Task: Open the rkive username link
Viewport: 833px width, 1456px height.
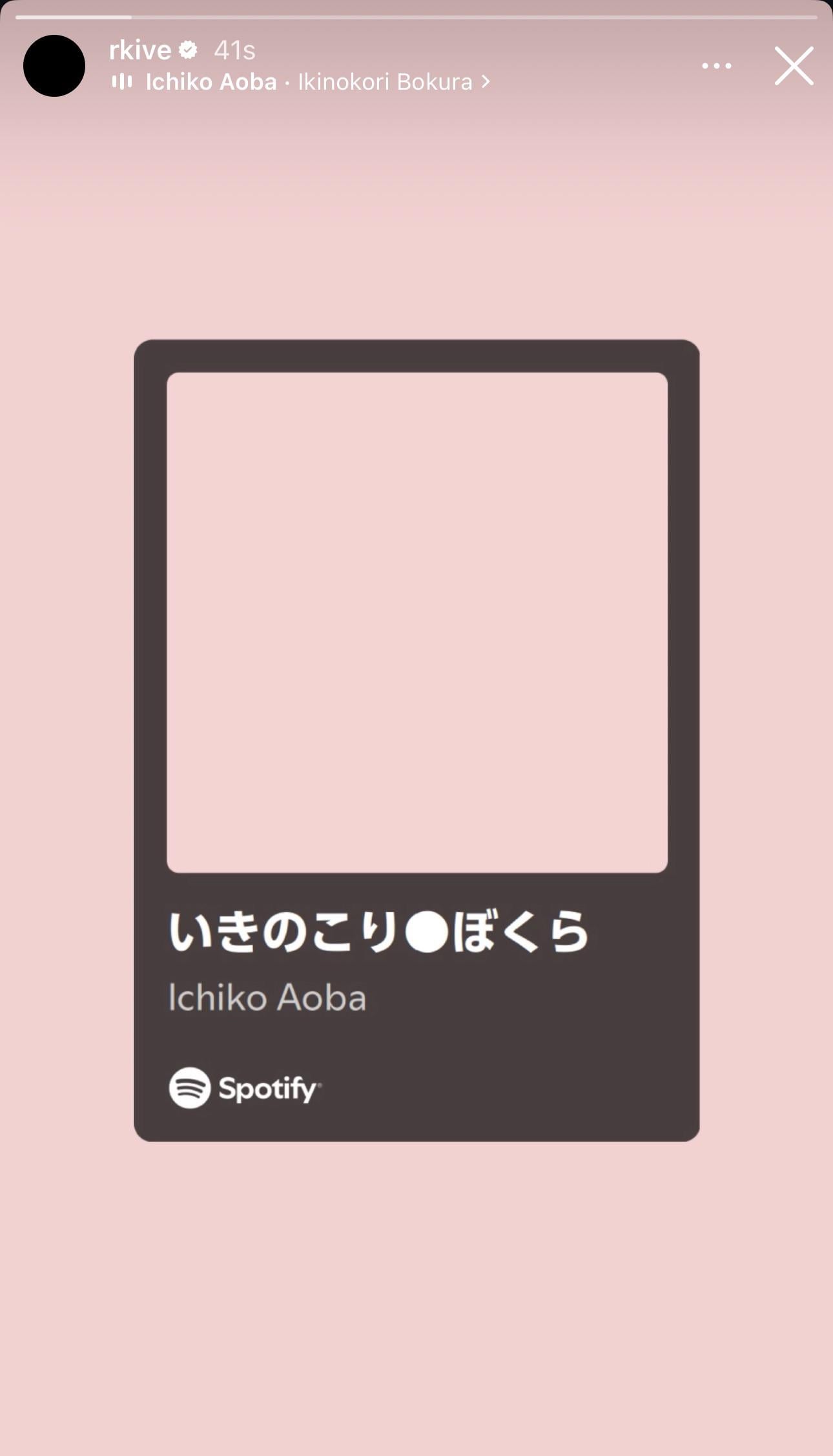Action: click(x=140, y=50)
